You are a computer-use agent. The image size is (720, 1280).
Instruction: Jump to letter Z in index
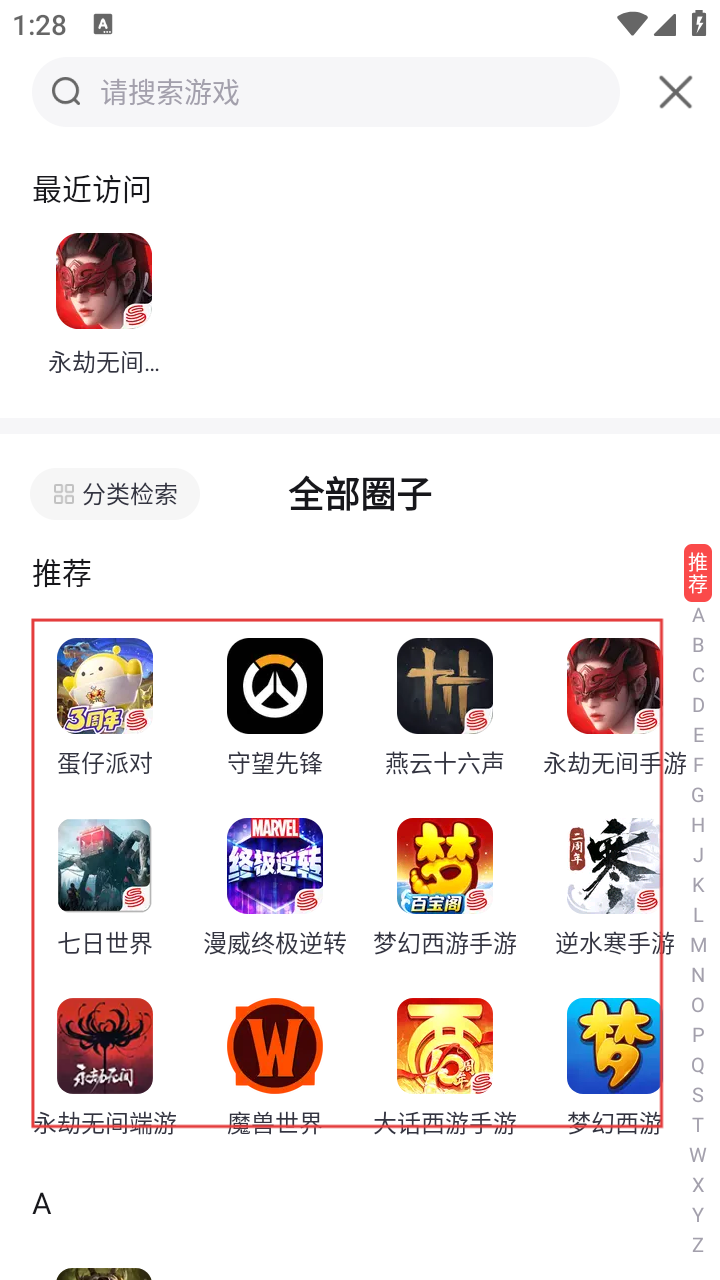coord(698,1245)
